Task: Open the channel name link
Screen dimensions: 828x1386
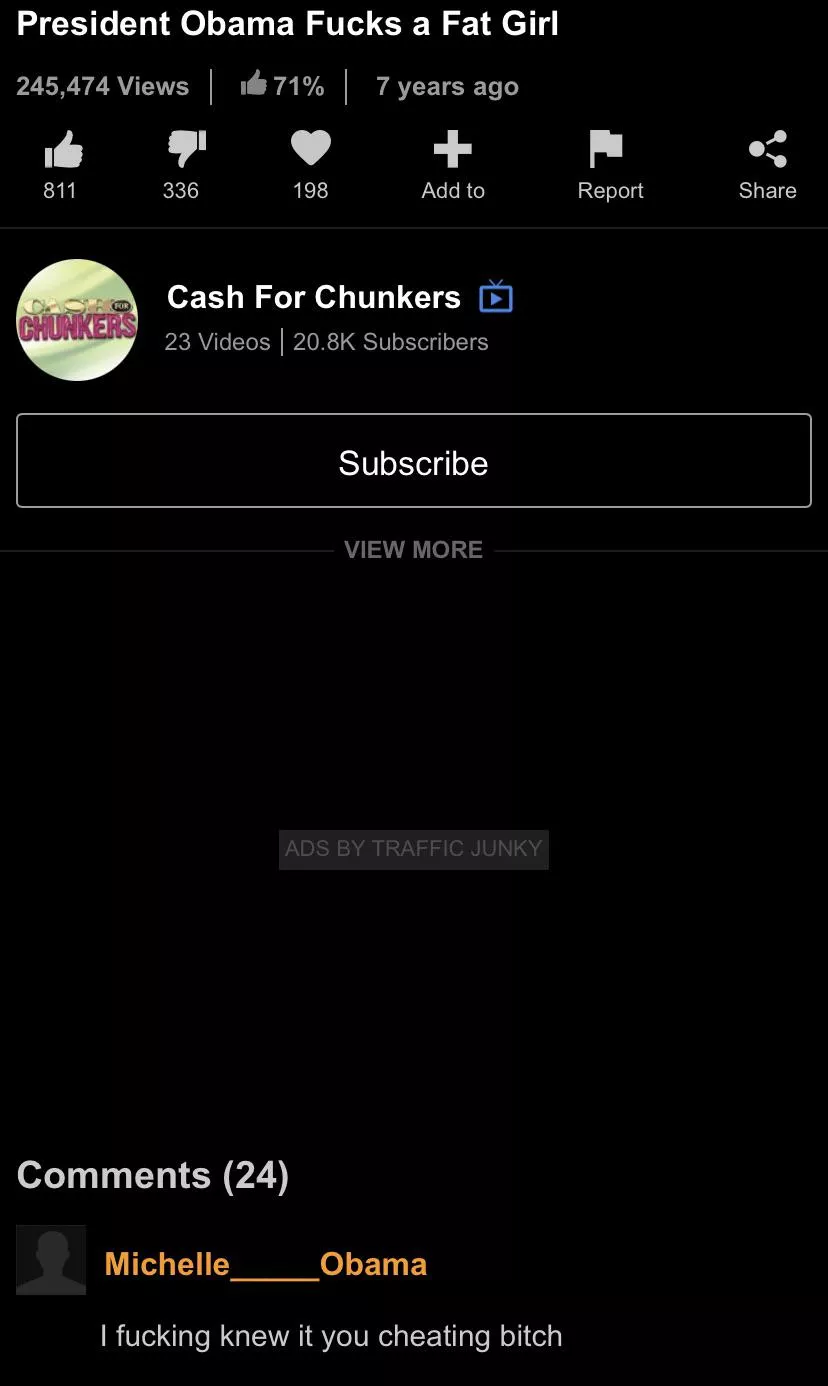Action: click(314, 297)
